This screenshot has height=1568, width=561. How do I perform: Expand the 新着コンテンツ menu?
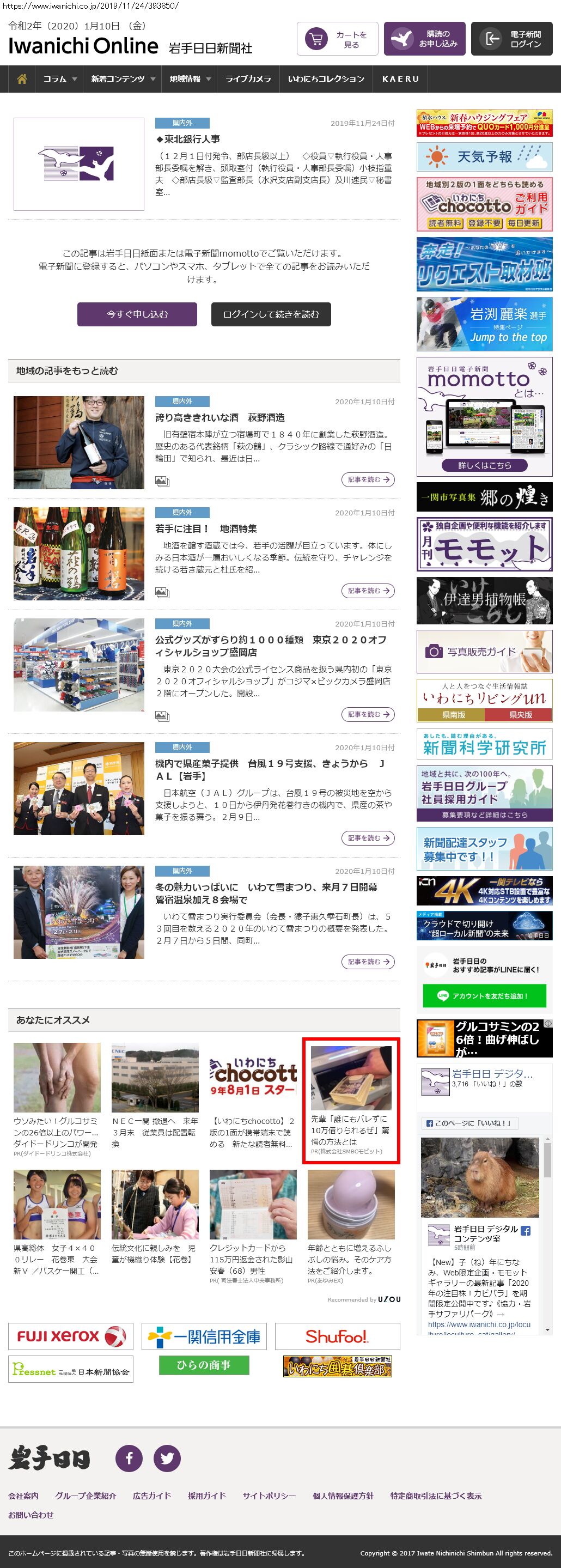tap(123, 79)
